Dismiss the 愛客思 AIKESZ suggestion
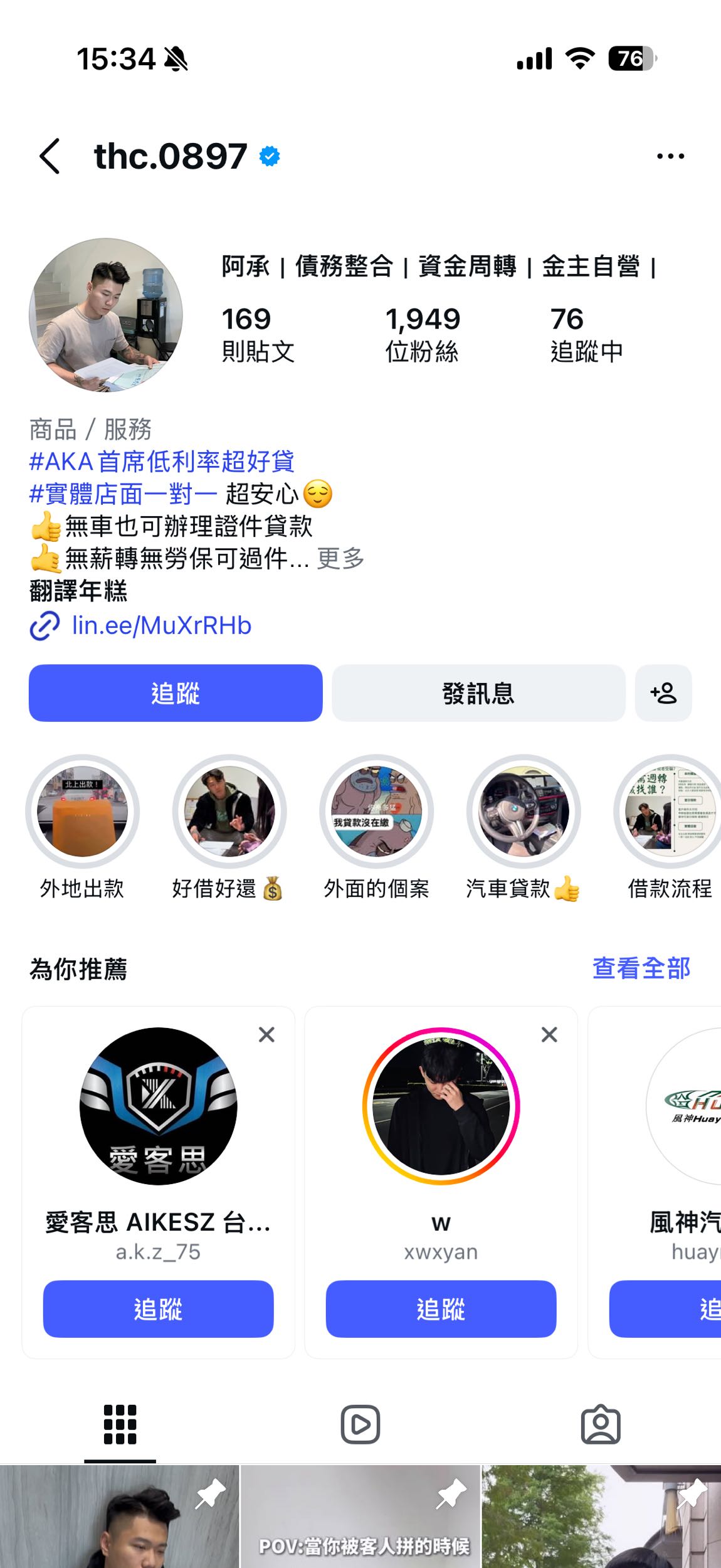 point(266,1035)
